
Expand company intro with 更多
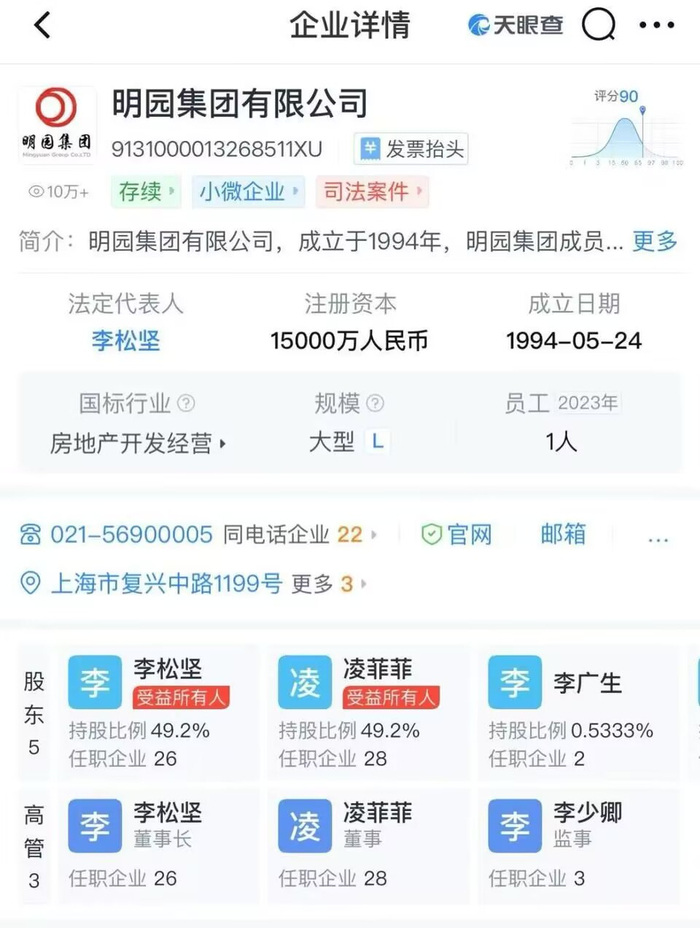coord(655,241)
